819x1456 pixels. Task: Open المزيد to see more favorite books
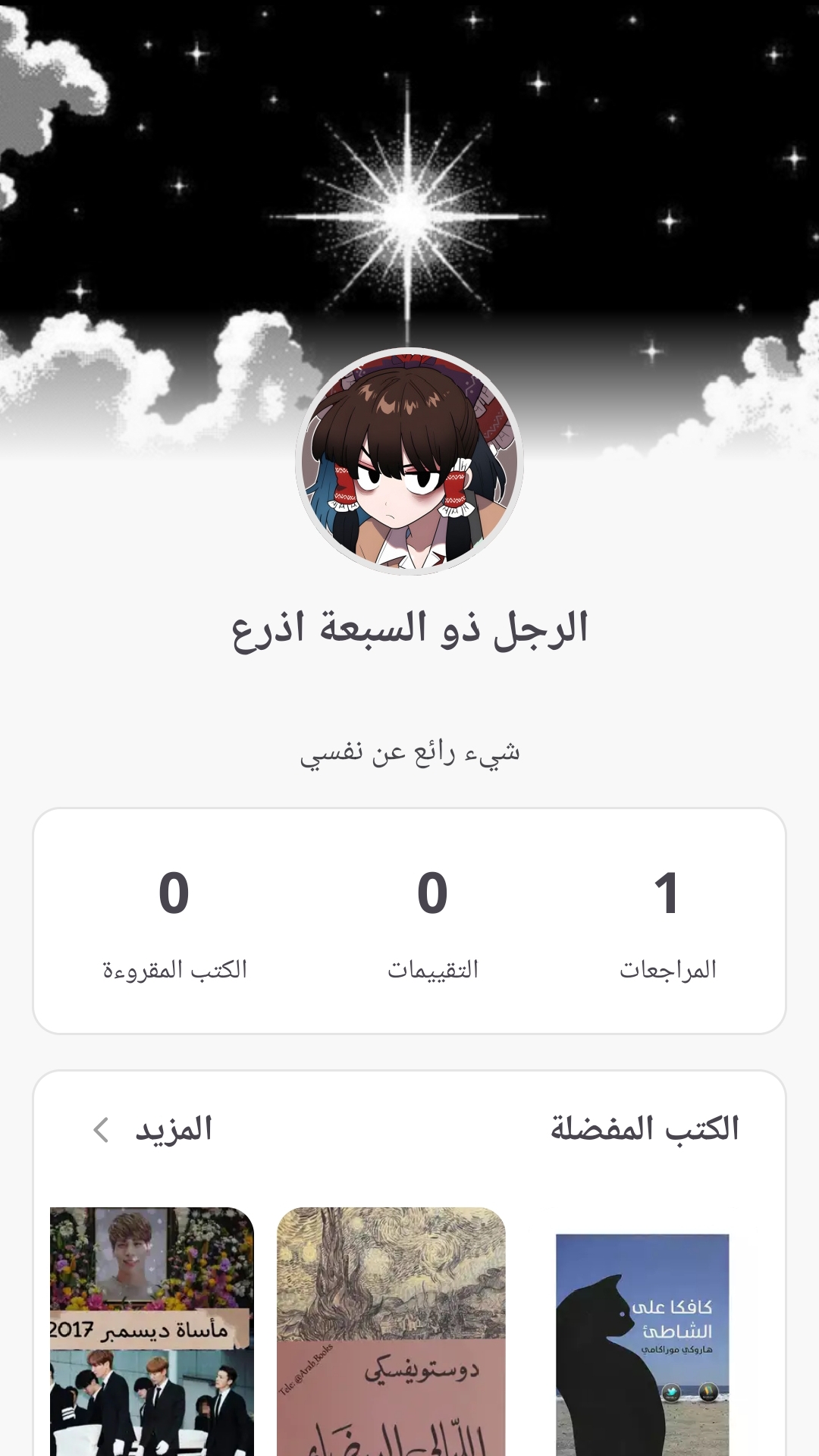click(154, 1130)
